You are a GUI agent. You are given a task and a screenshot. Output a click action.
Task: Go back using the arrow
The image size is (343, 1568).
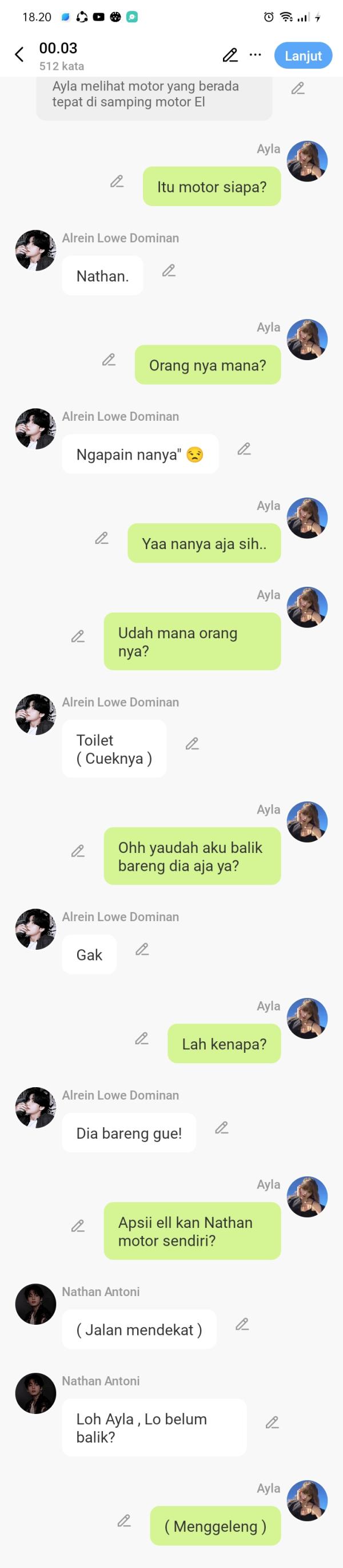19,55
